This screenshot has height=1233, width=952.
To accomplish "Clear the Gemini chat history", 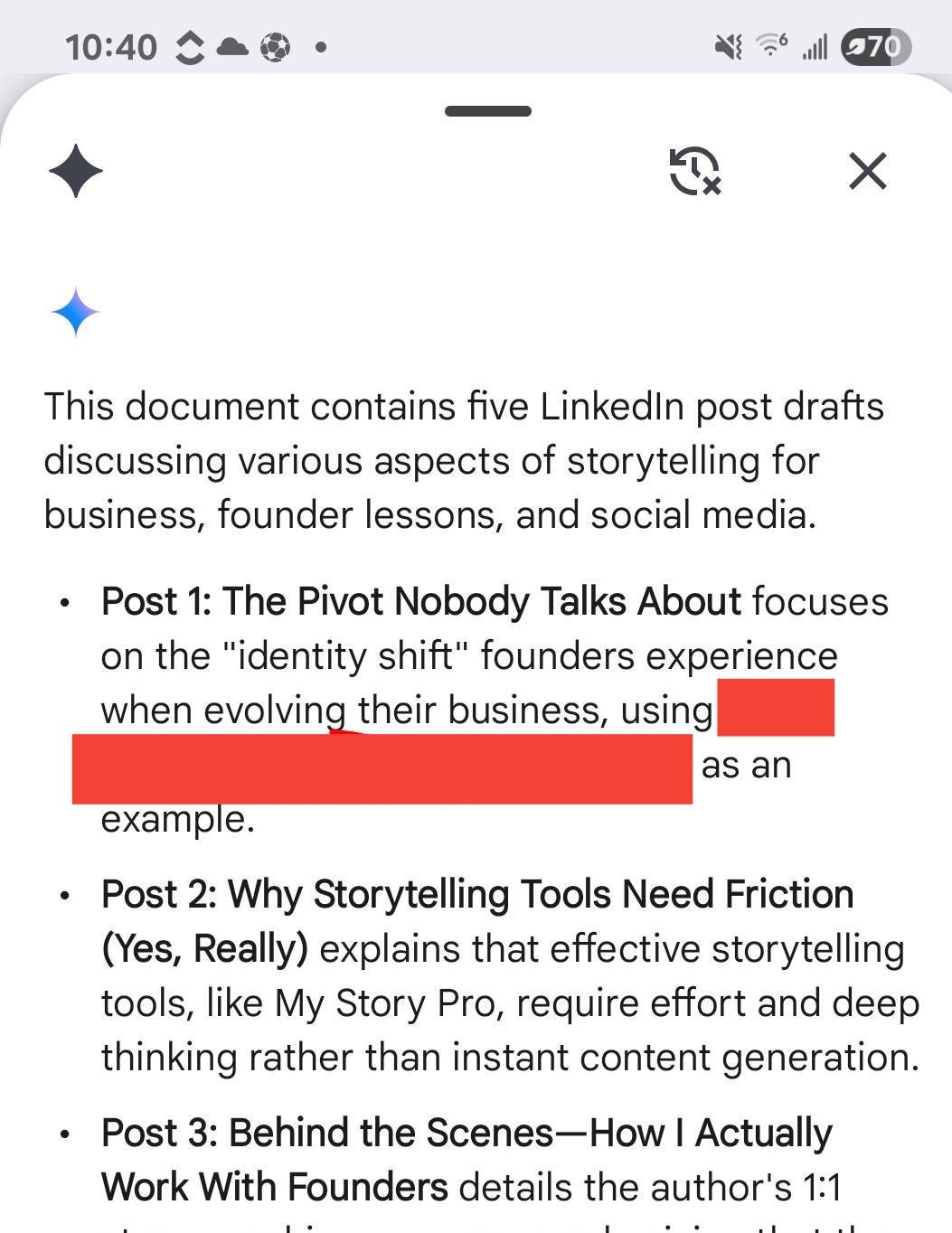I will (x=693, y=171).
